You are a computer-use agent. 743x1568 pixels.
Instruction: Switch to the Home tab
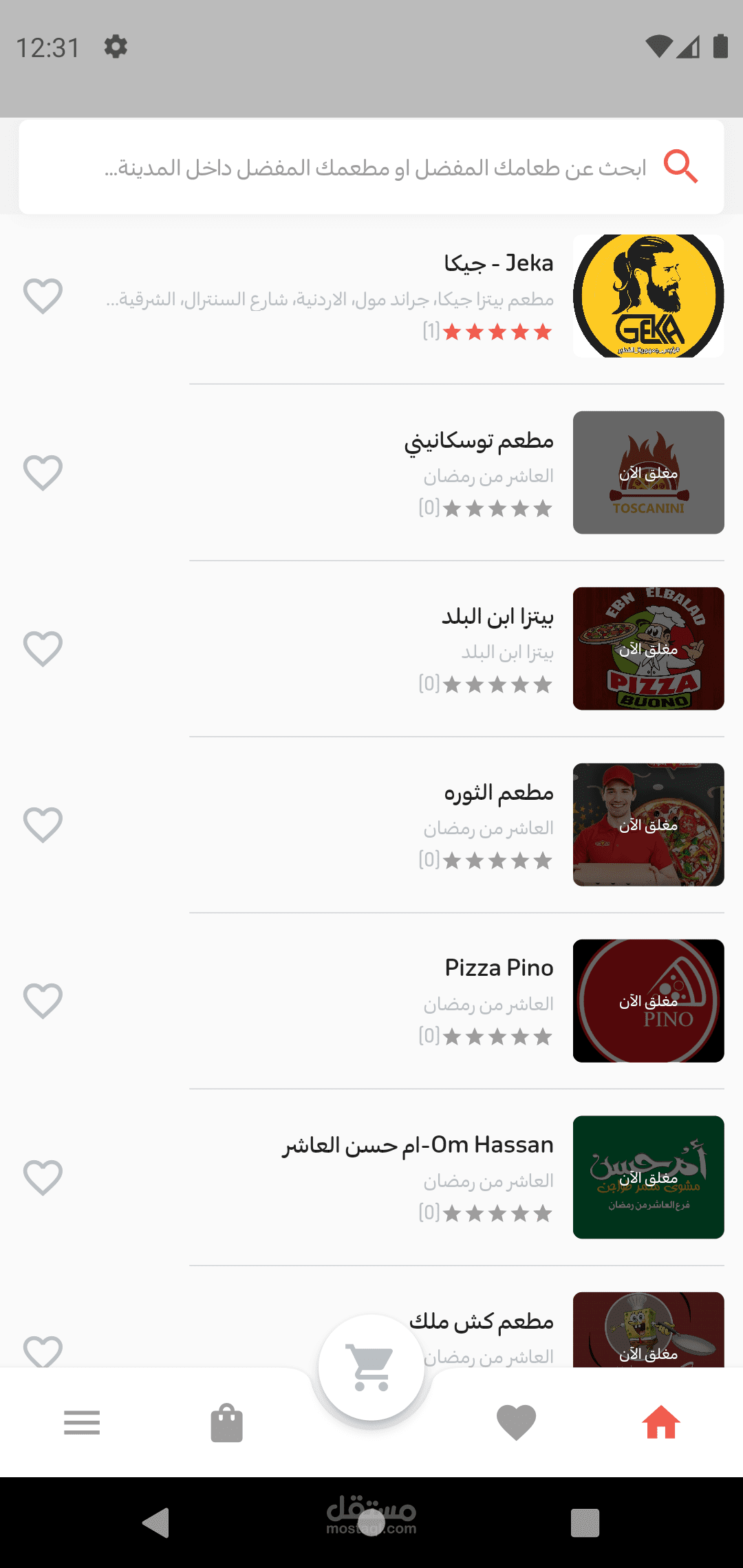coord(661,1422)
